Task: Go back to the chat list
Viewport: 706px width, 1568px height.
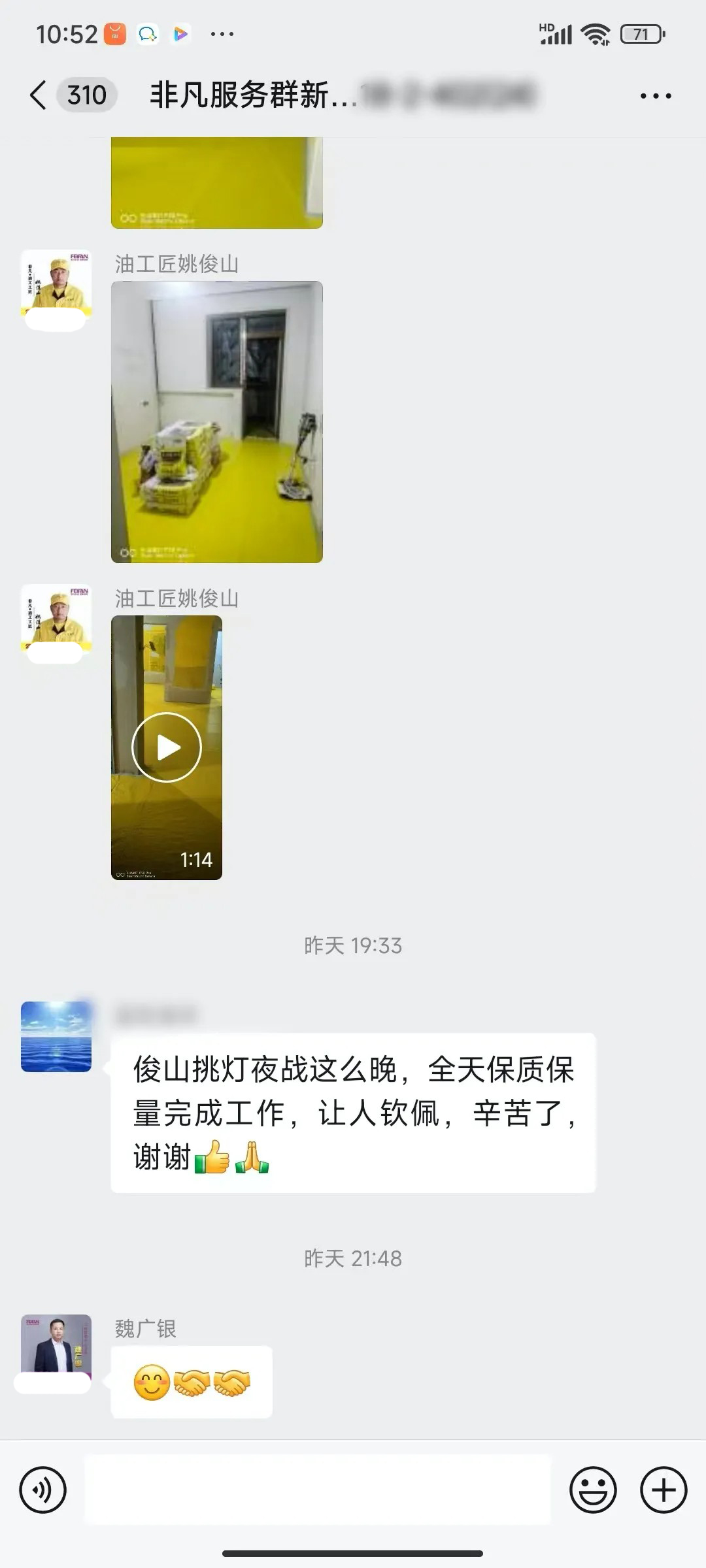Action: [x=39, y=95]
